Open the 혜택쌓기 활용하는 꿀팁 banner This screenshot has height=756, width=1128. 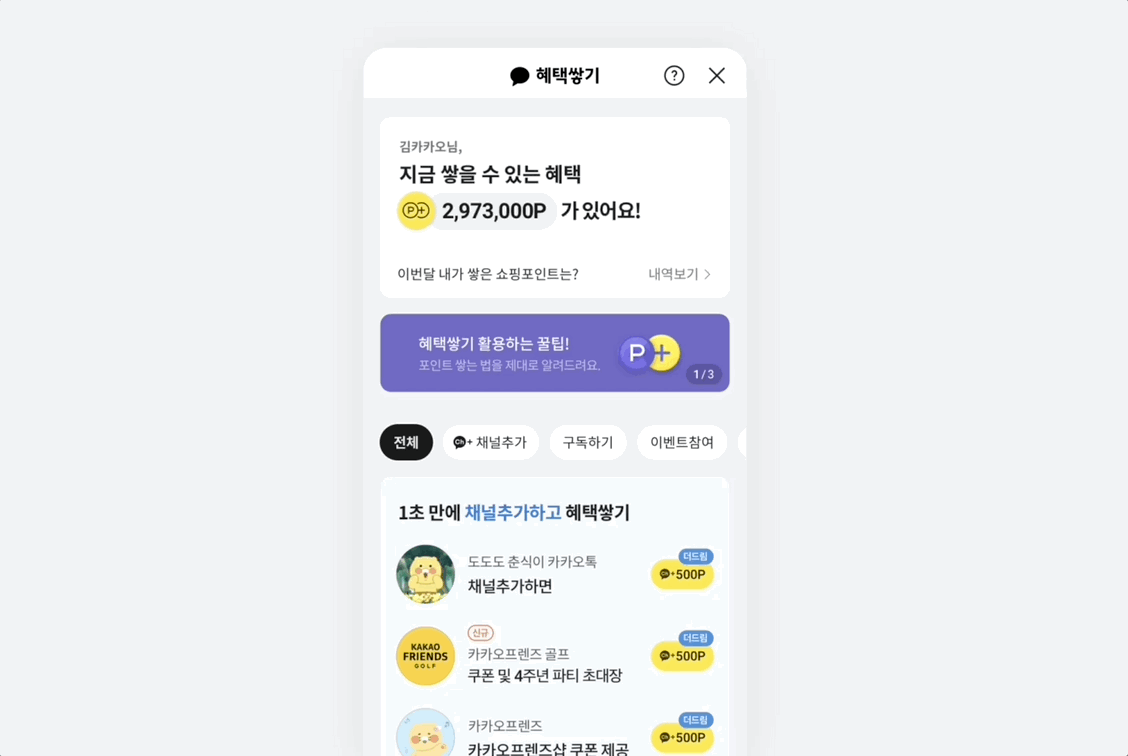click(554, 353)
